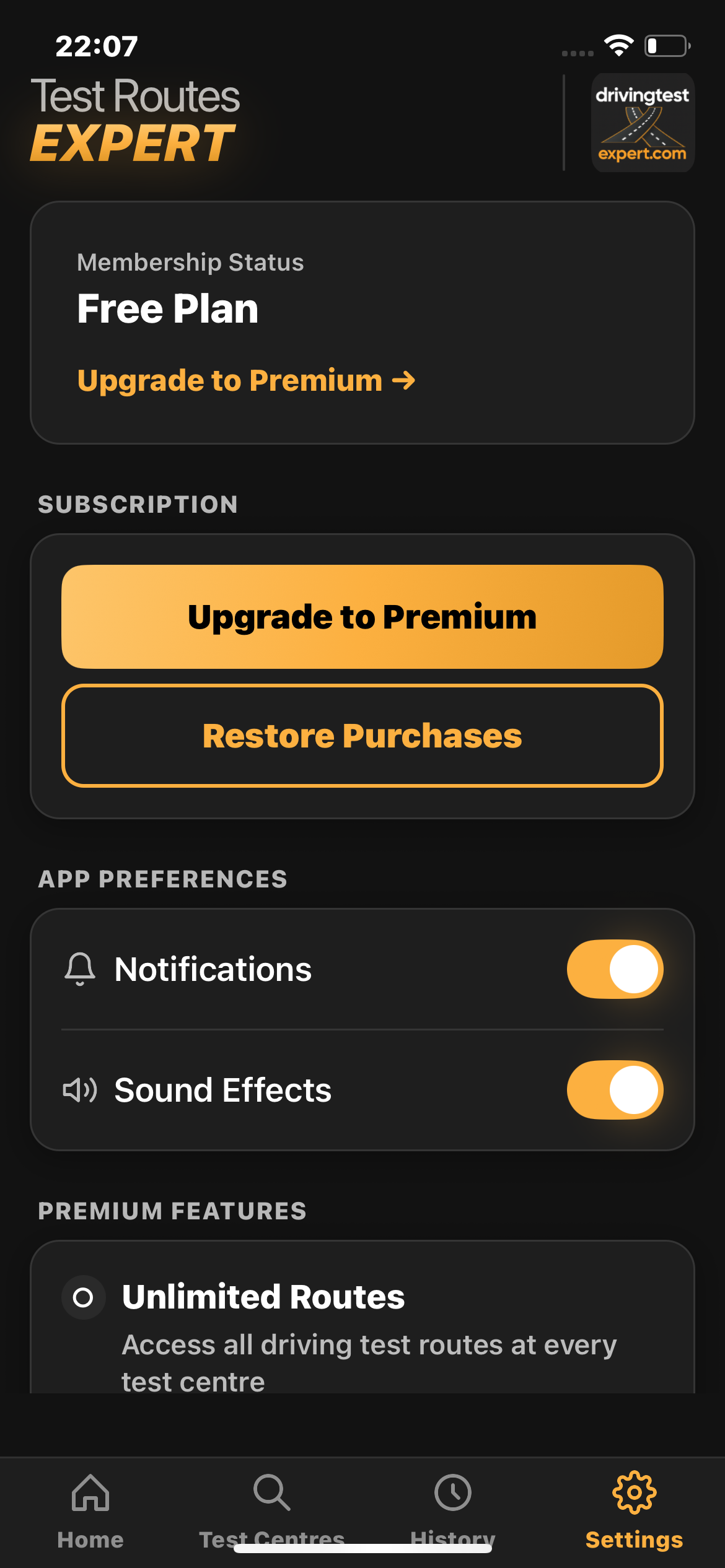Tap the Sound Effects speaker icon
The height and width of the screenshot is (1568, 725).
click(80, 1090)
